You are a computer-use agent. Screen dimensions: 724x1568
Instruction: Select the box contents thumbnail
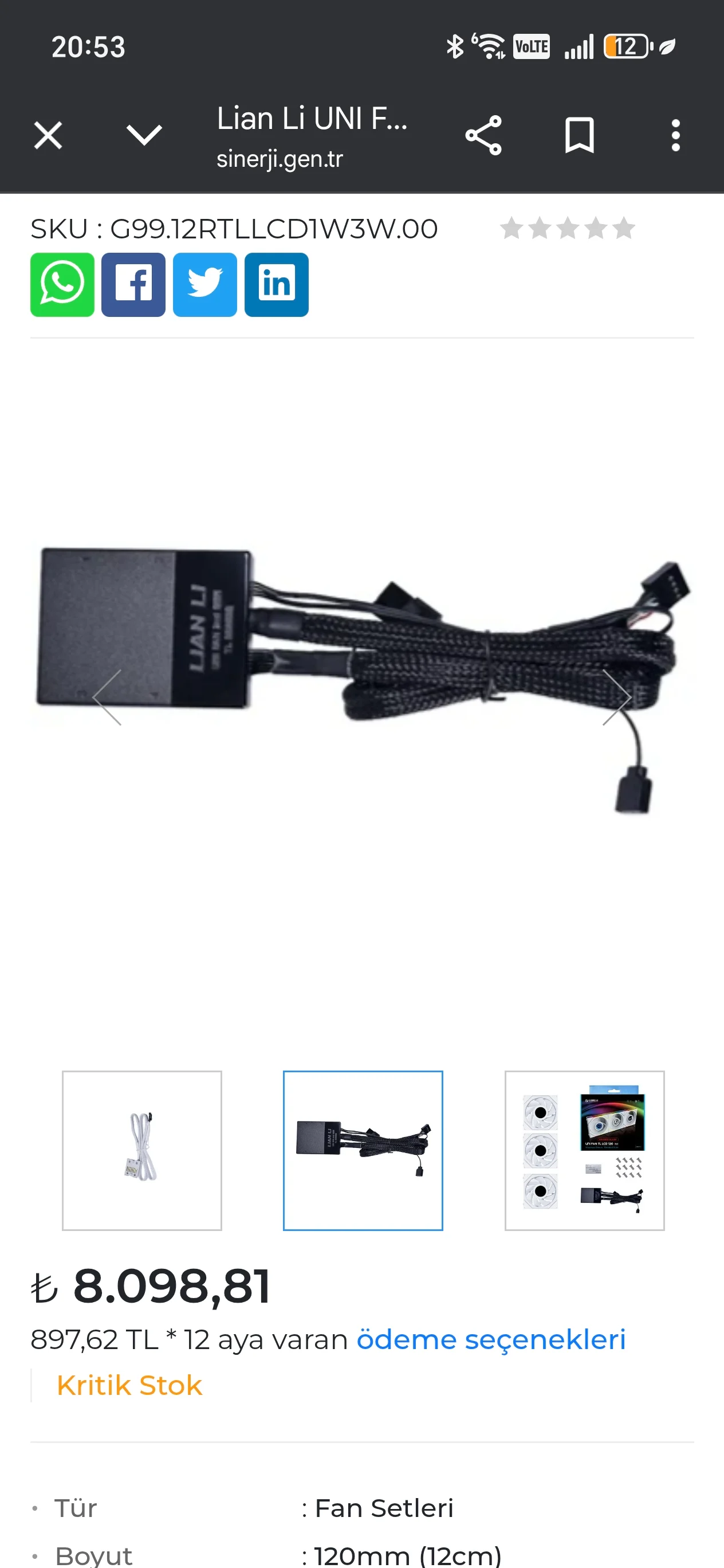pyautogui.click(x=584, y=1150)
